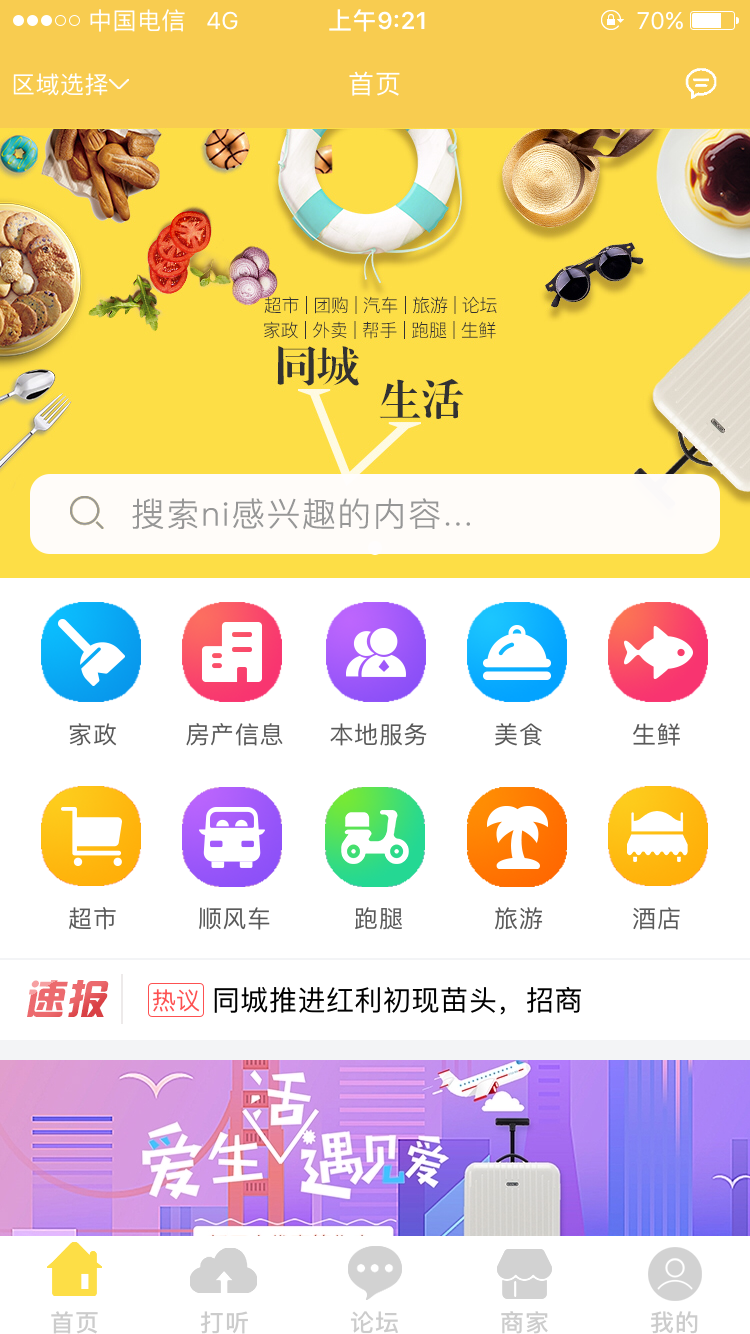Open the 家政 category
750x1334 pixels.
(x=91, y=675)
